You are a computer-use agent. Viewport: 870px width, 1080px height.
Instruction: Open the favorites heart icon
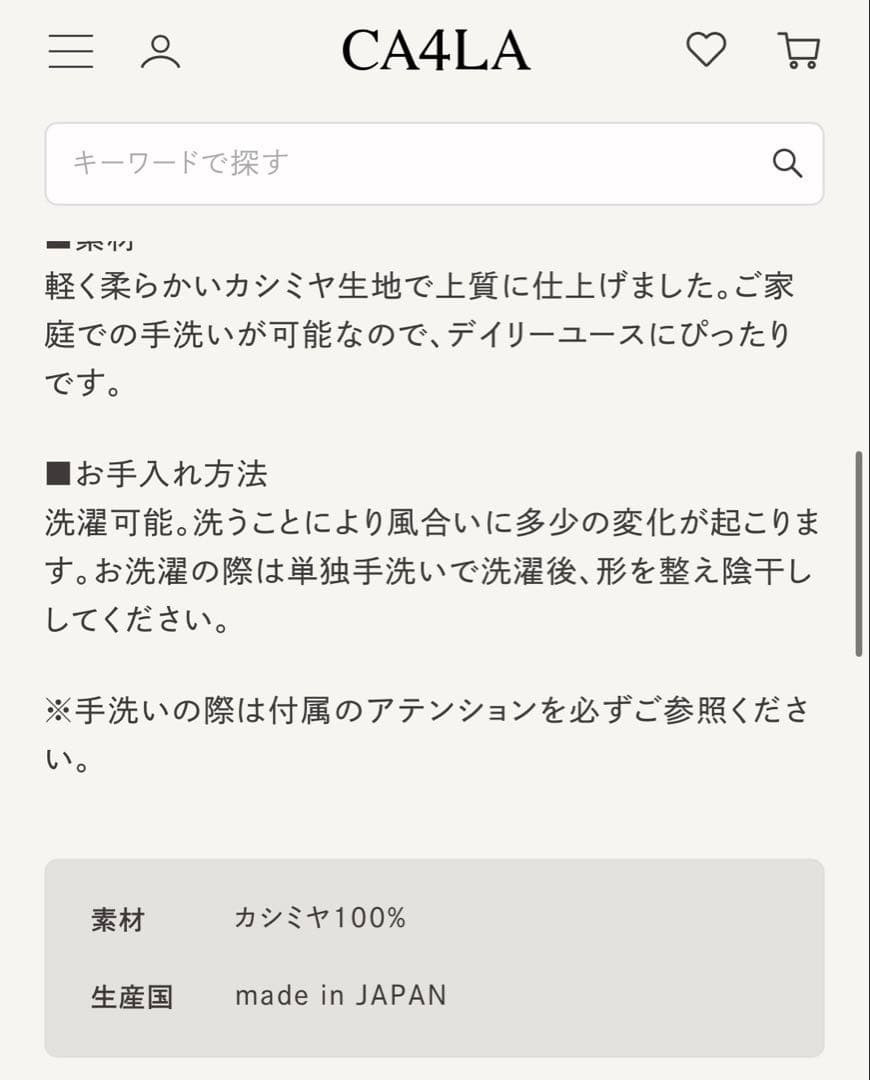pyautogui.click(x=706, y=50)
